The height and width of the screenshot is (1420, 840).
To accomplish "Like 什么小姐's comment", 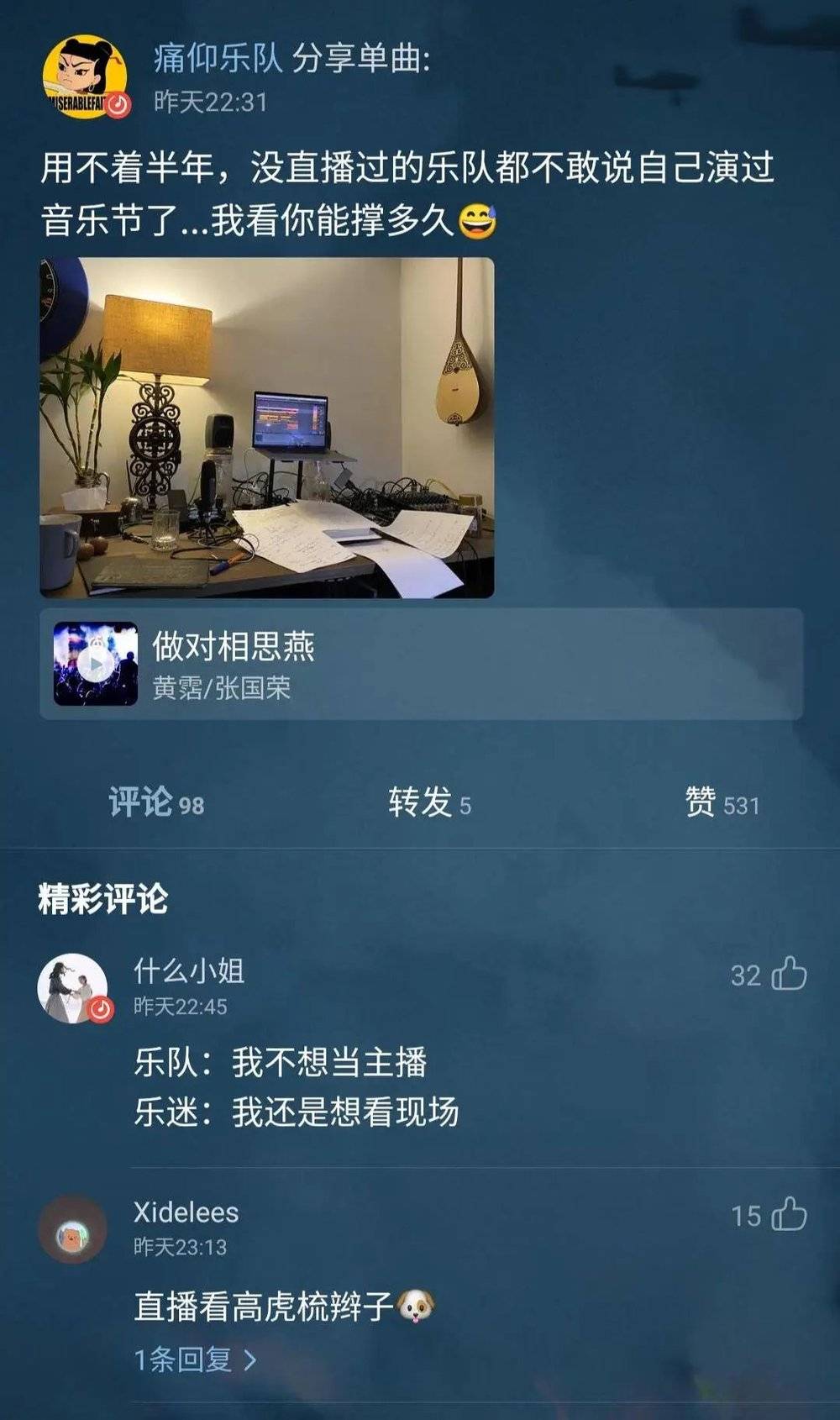I will [x=788, y=974].
